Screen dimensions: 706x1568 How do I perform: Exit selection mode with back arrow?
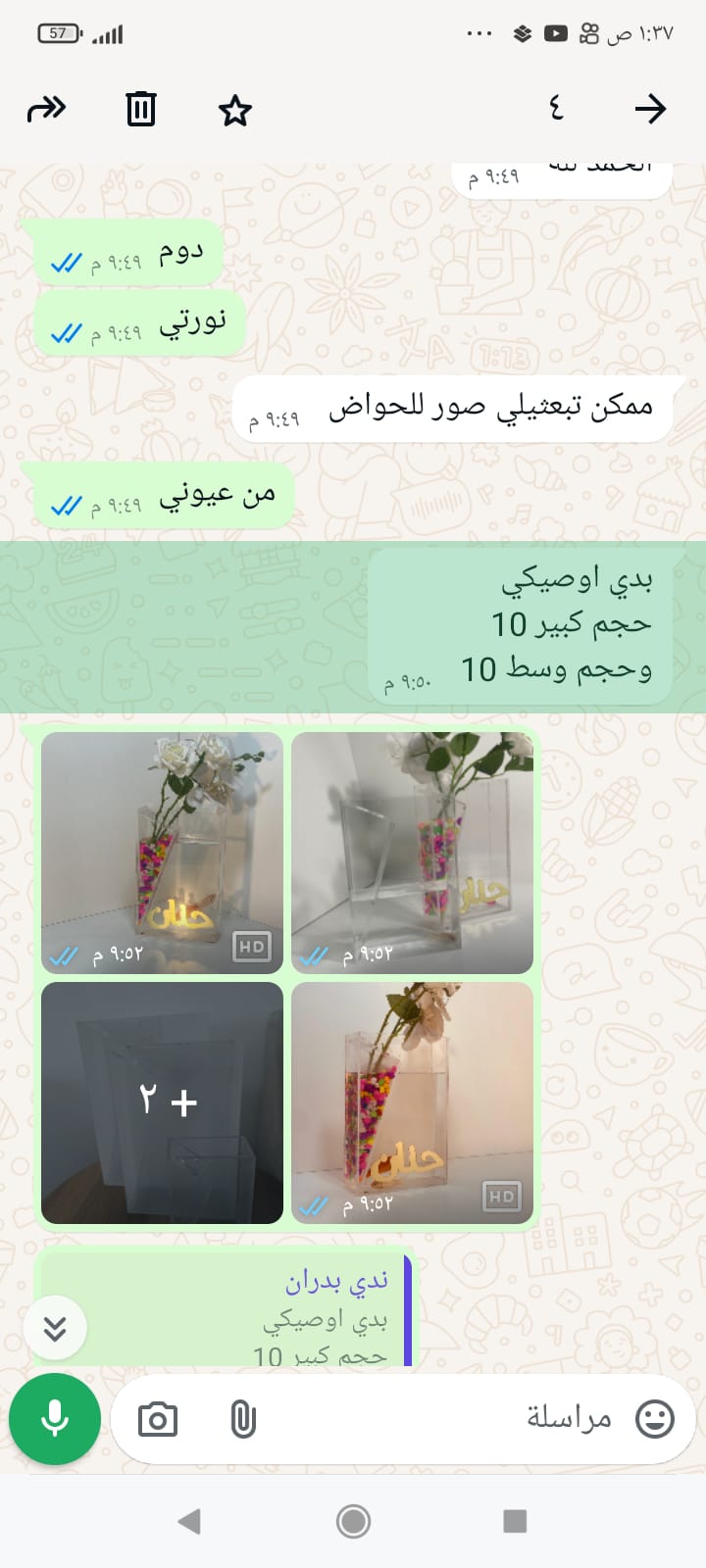650,109
